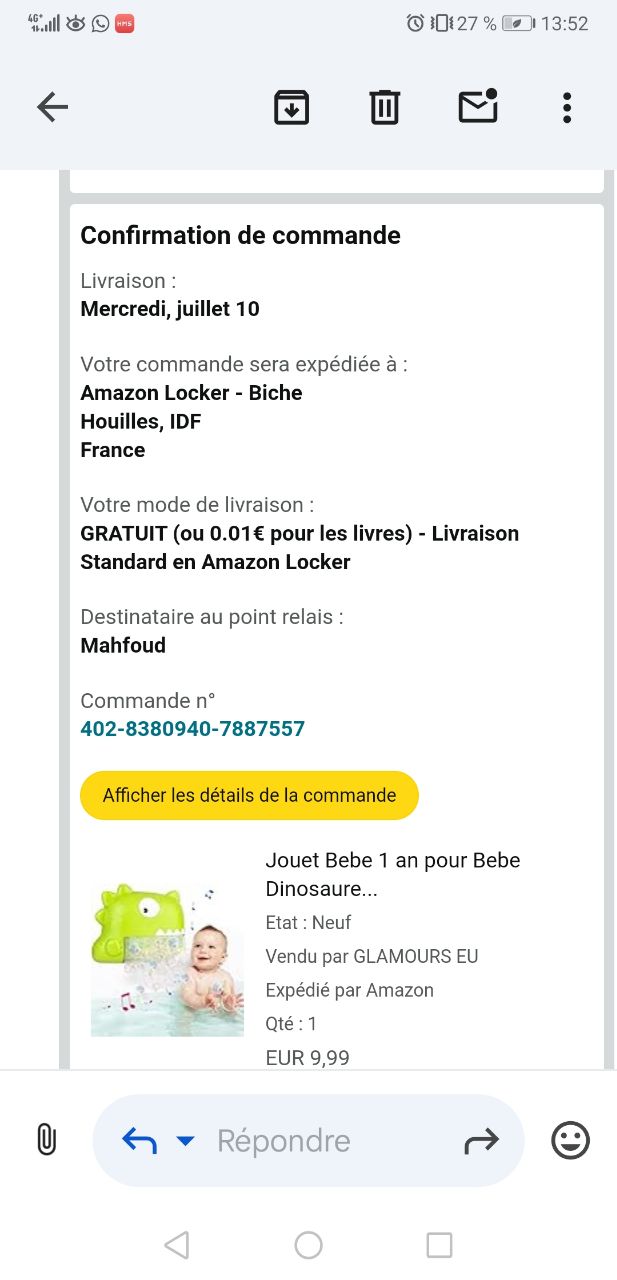Open the overflow menu

click(567, 107)
